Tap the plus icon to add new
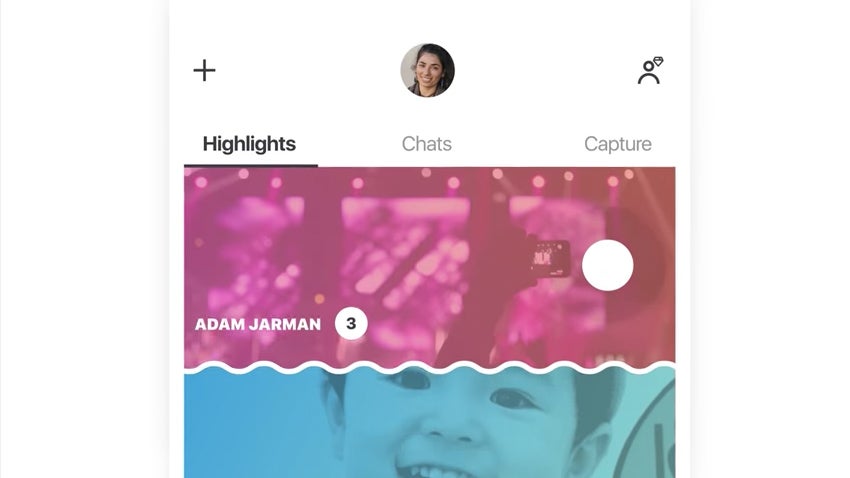 click(204, 70)
